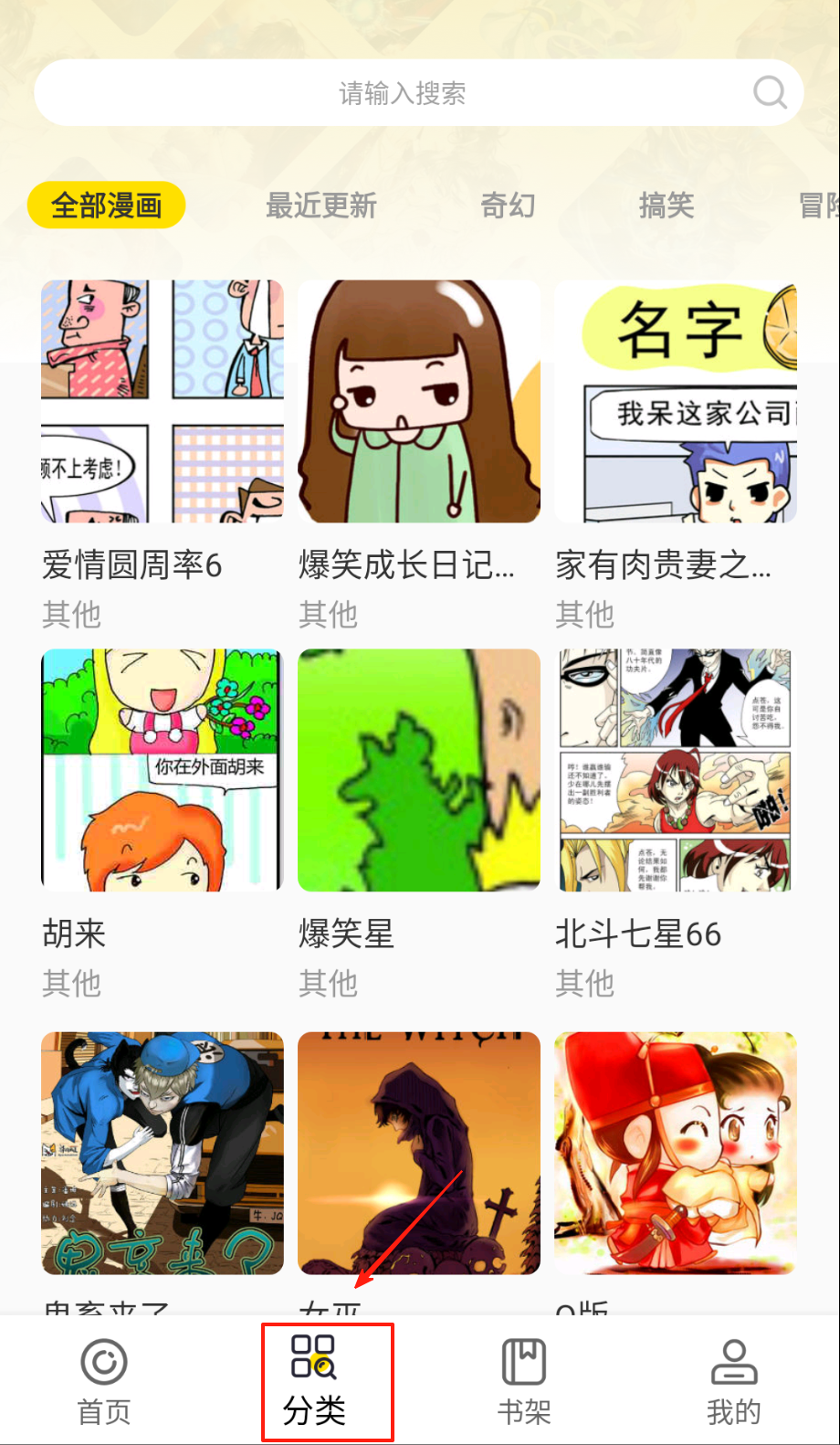The height and width of the screenshot is (1445, 840).
Task: Tap the magnifier search icon
Action: (x=770, y=92)
